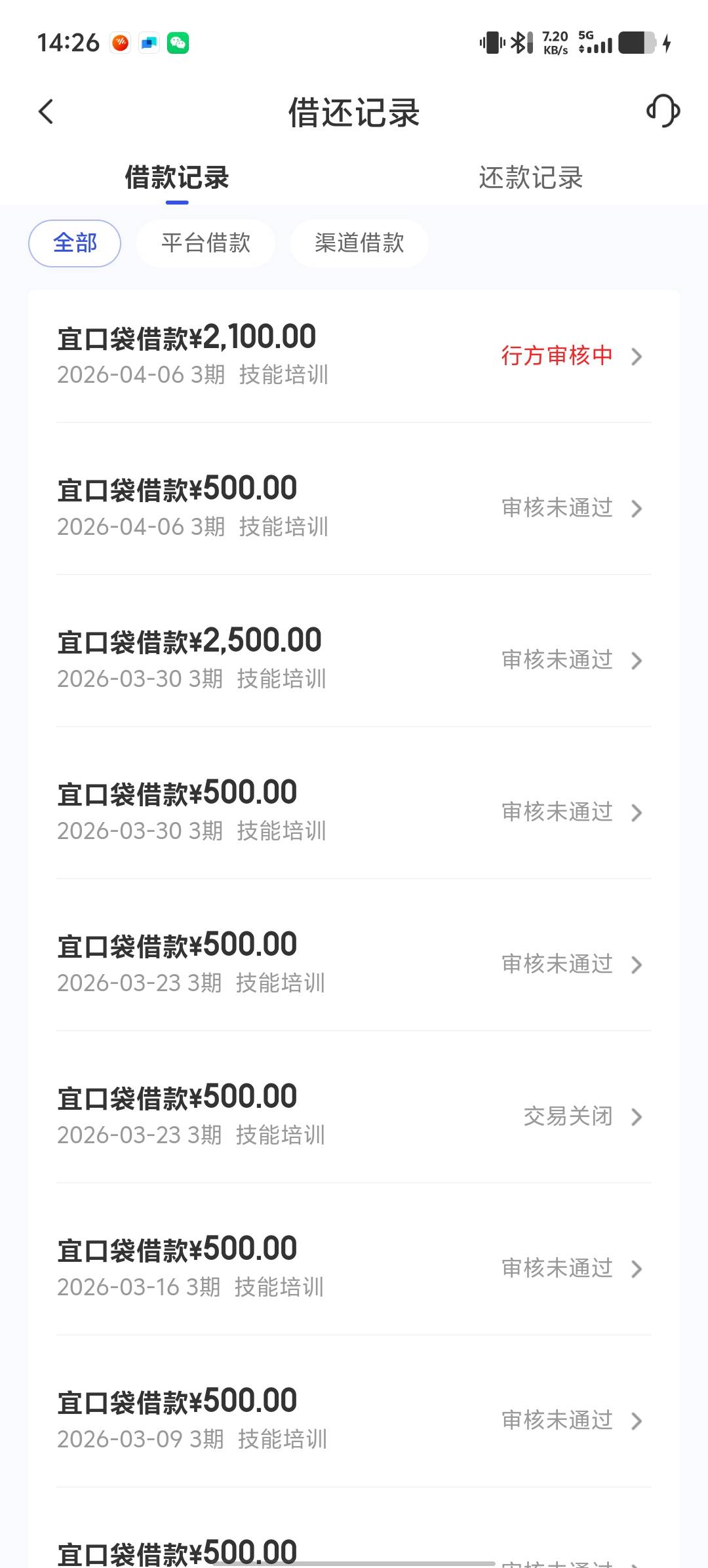The height and width of the screenshot is (1568, 708).
Task: Select the 借款记录 tab
Action: point(177,178)
